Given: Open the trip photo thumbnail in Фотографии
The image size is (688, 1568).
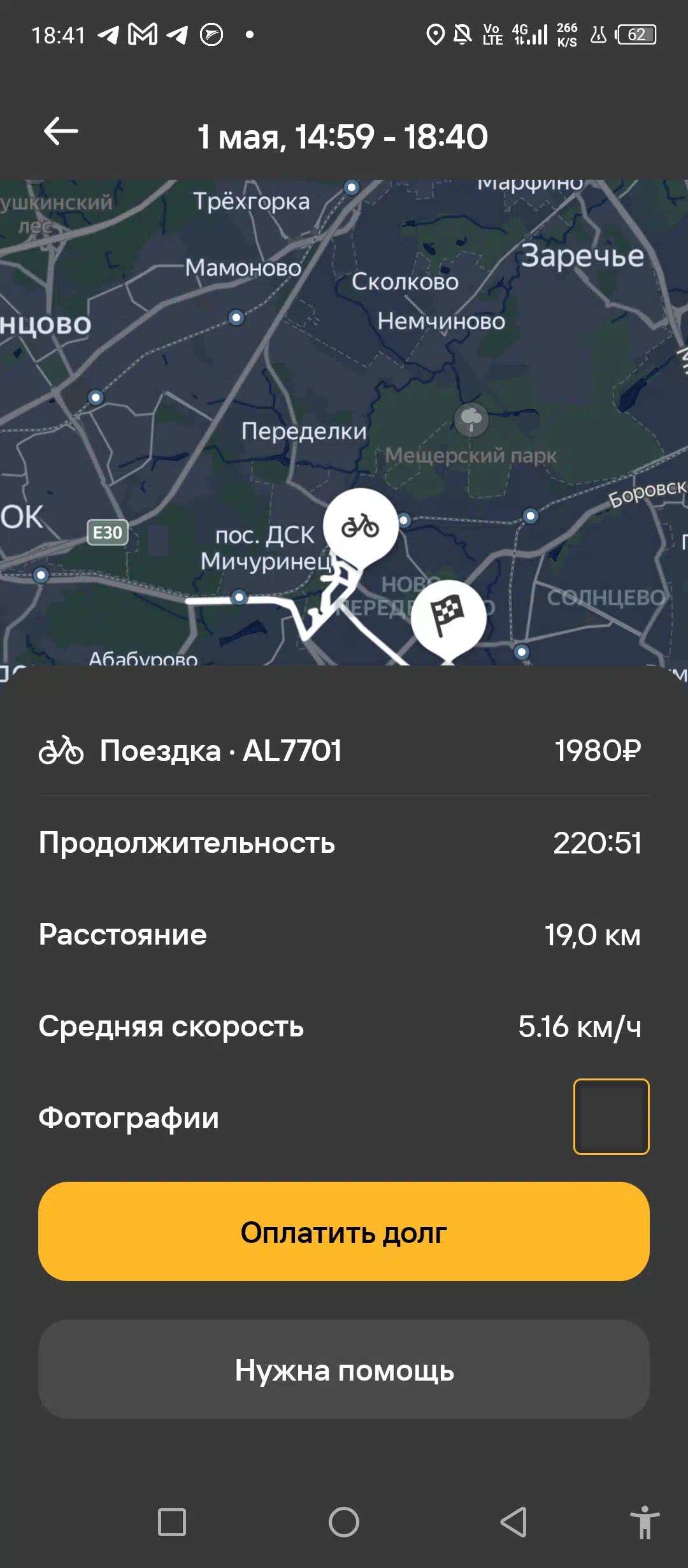Looking at the screenshot, I should click(x=611, y=1116).
